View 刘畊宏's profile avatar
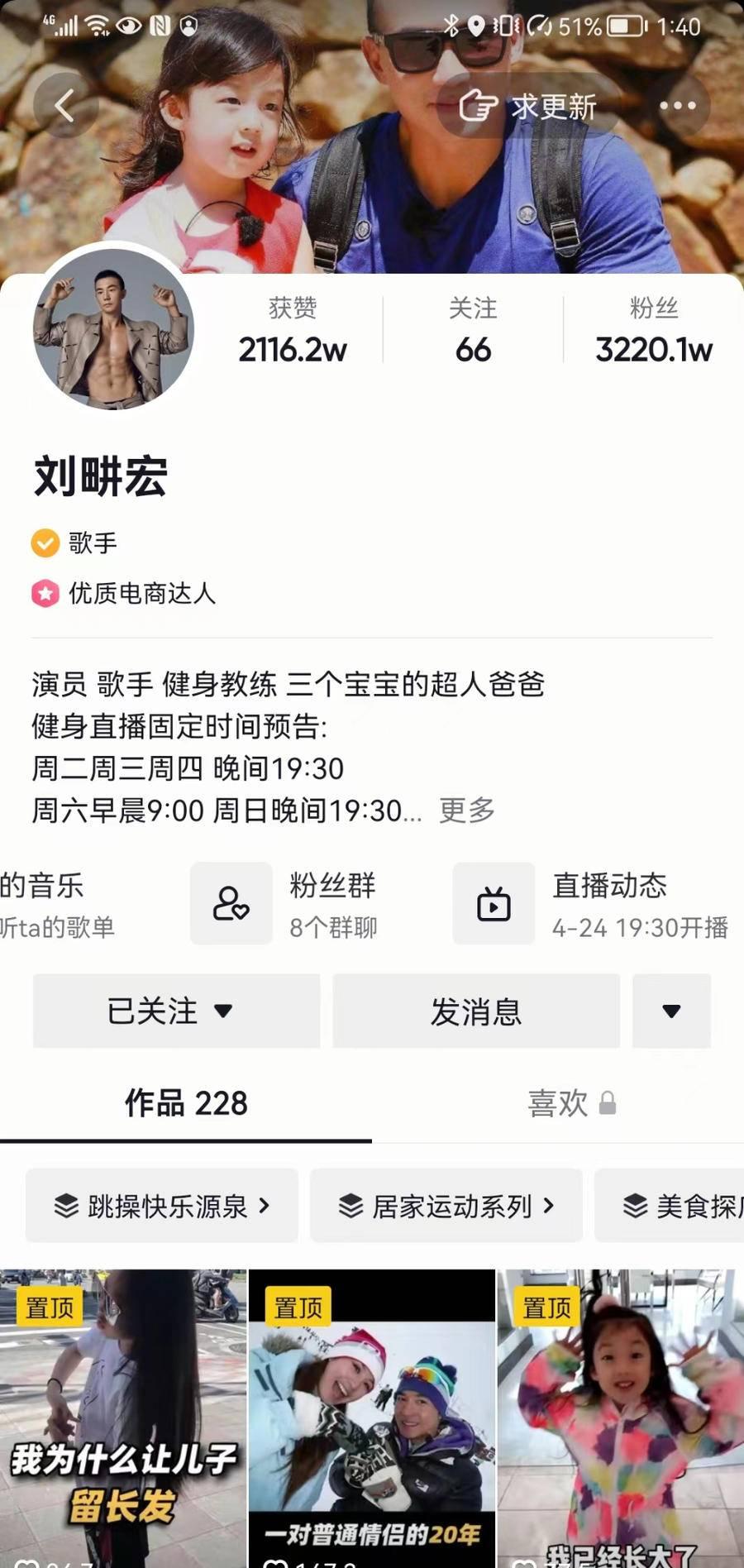The image size is (744, 1568). click(x=114, y=330)
